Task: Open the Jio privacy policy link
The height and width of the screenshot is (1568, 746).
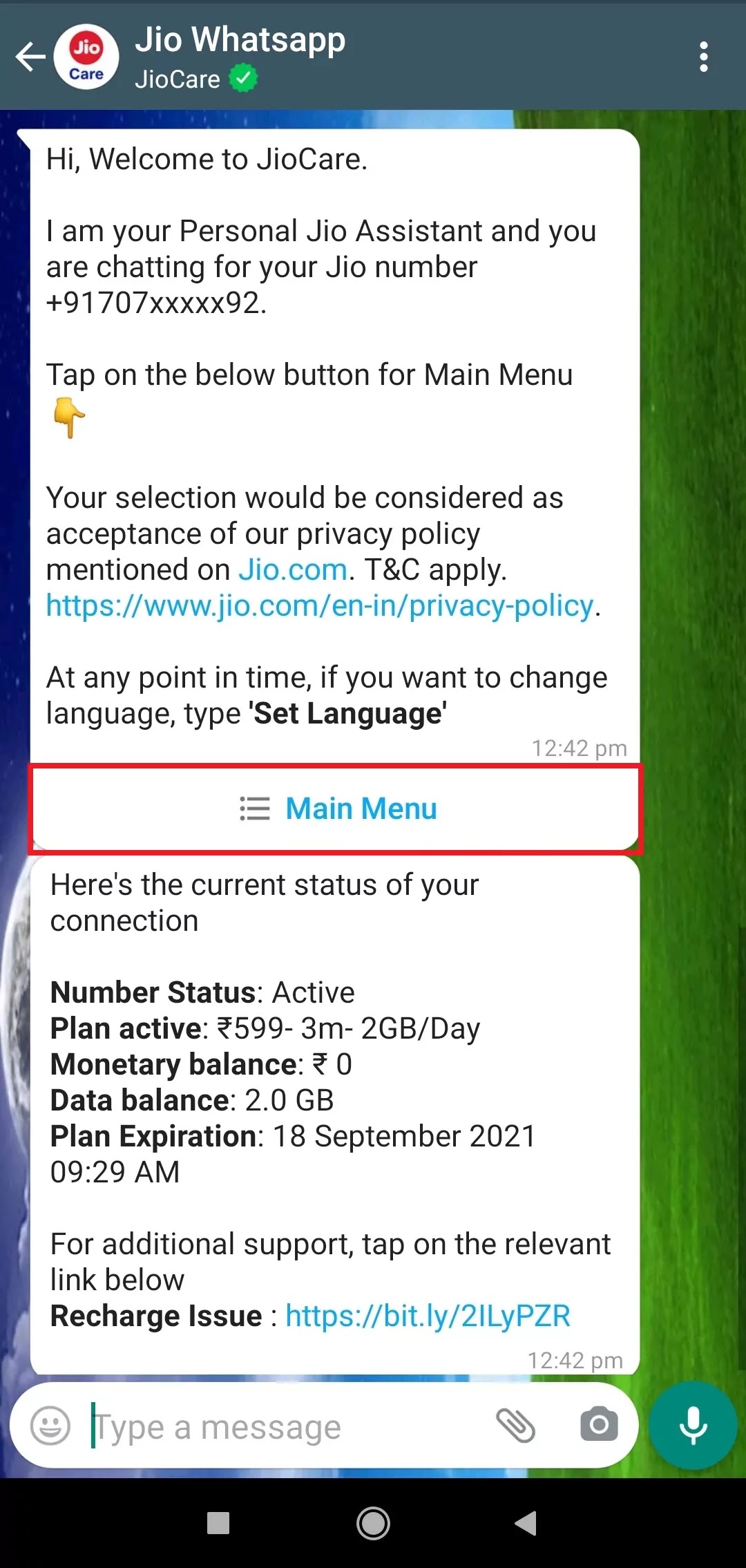Action: pos(320,606)
